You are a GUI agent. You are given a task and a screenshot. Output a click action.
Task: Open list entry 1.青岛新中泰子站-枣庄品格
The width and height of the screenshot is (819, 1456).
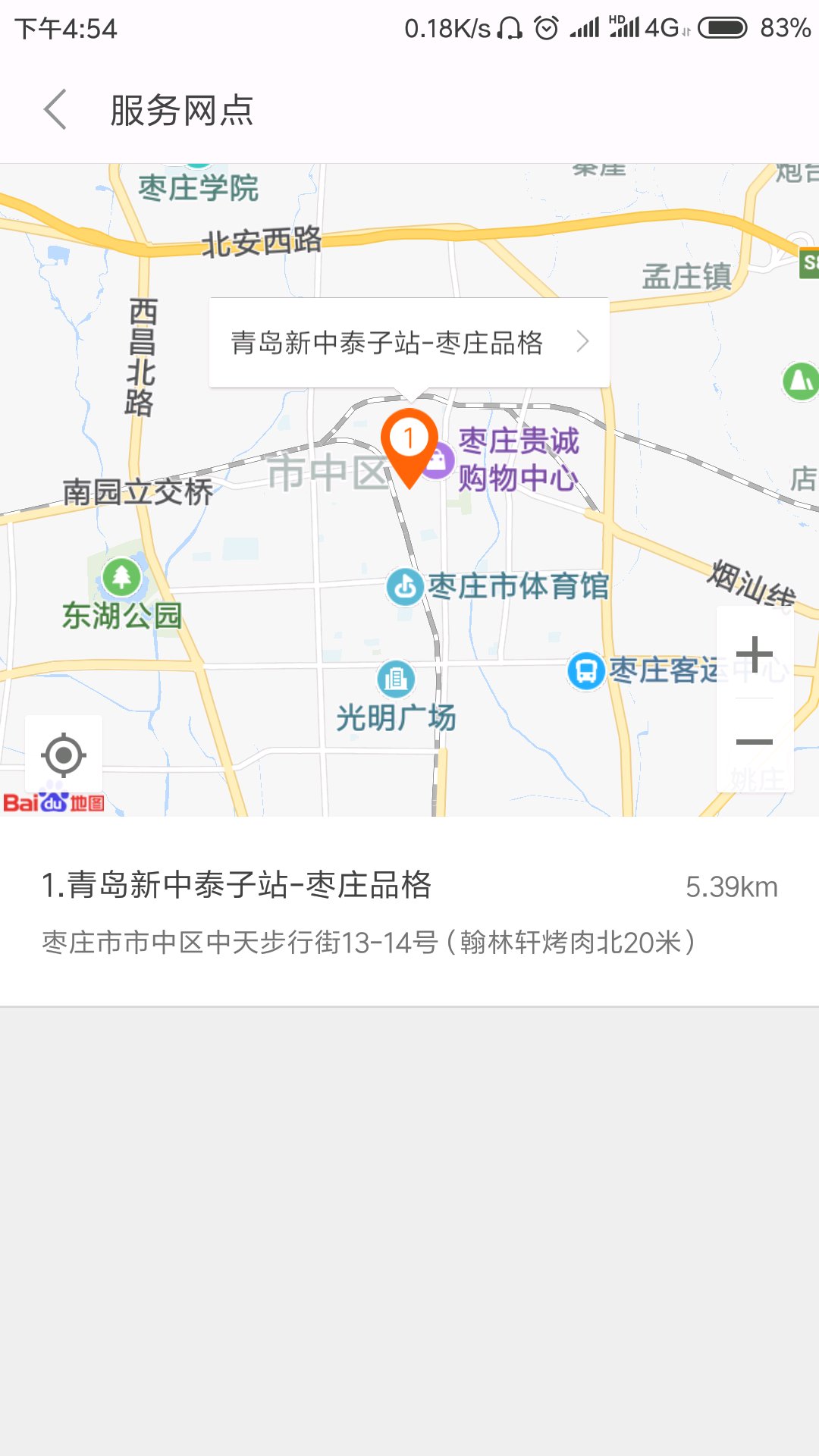click(x=409, y=912)
